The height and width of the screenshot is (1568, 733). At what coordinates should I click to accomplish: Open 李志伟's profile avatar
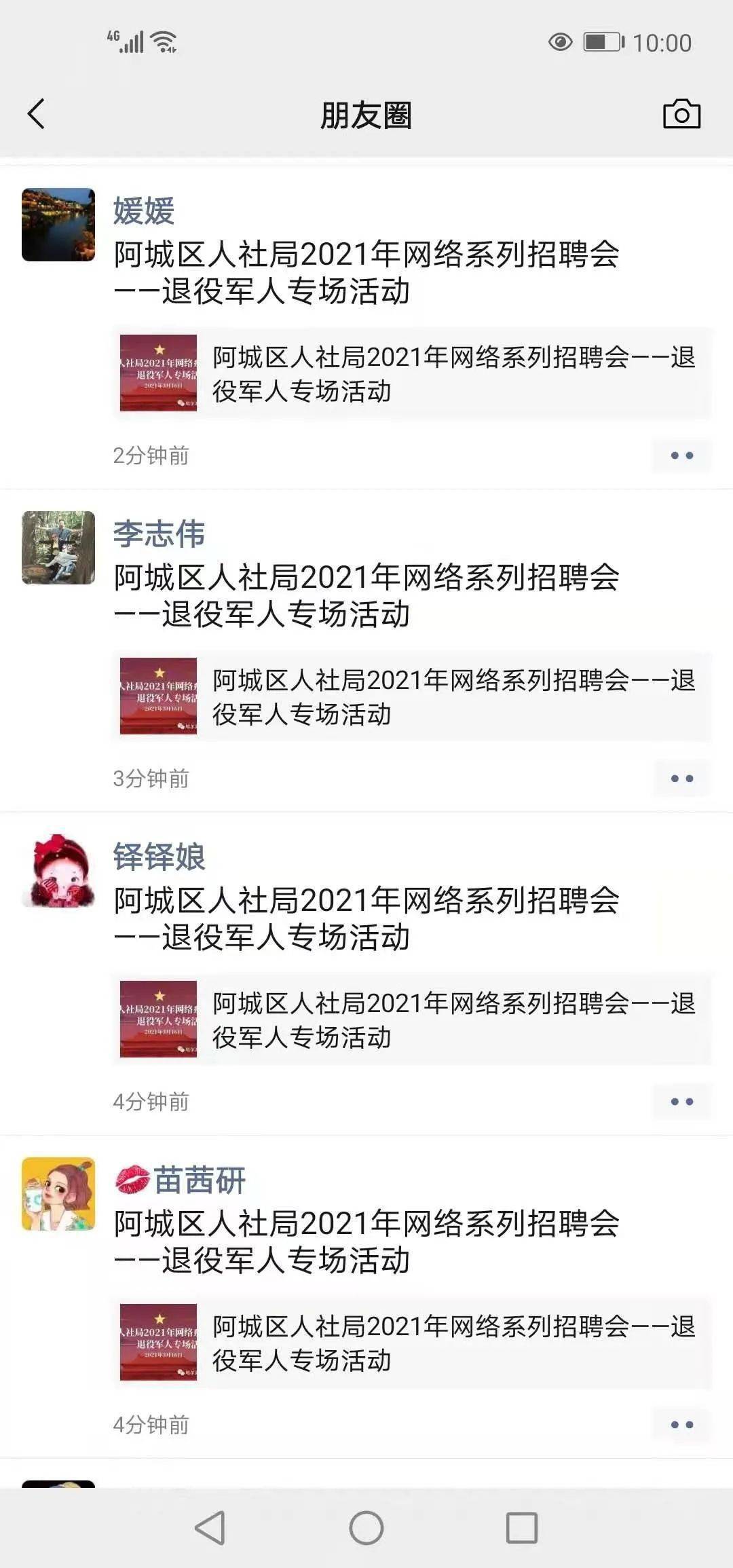[x=58, y=548]
